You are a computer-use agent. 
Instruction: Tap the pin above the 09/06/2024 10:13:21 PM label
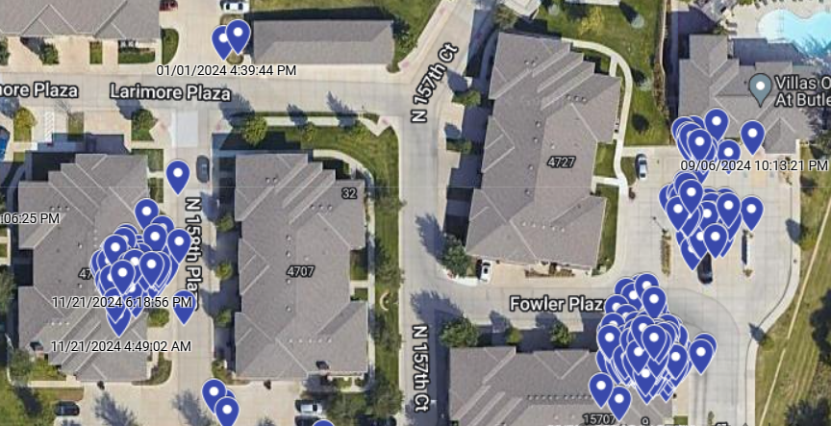[x=752, y=135]
